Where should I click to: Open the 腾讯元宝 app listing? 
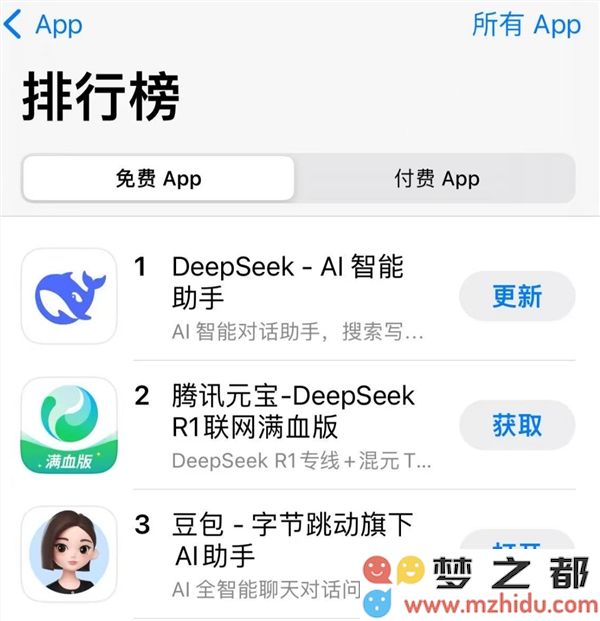pos(292,411)
